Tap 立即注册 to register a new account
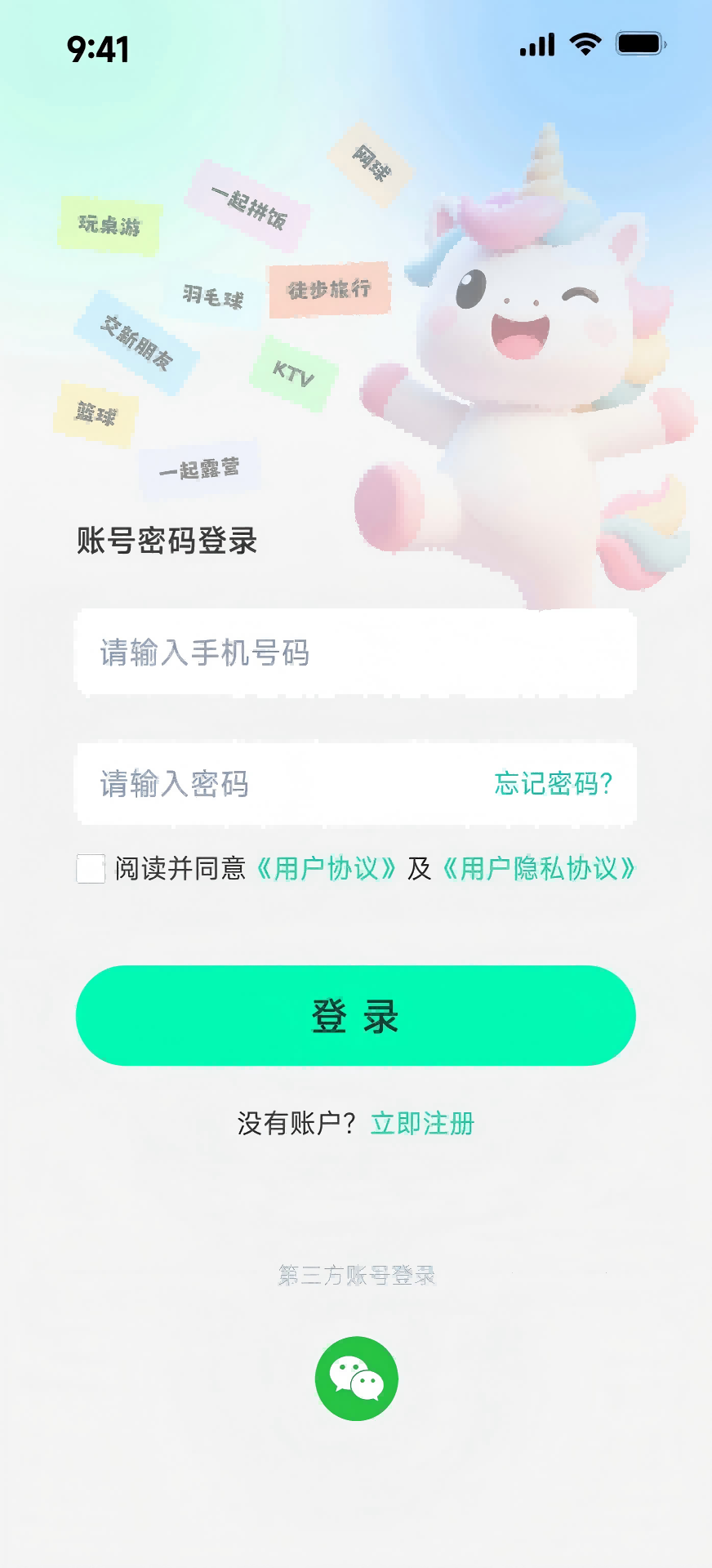 [x=423, y=1123]
